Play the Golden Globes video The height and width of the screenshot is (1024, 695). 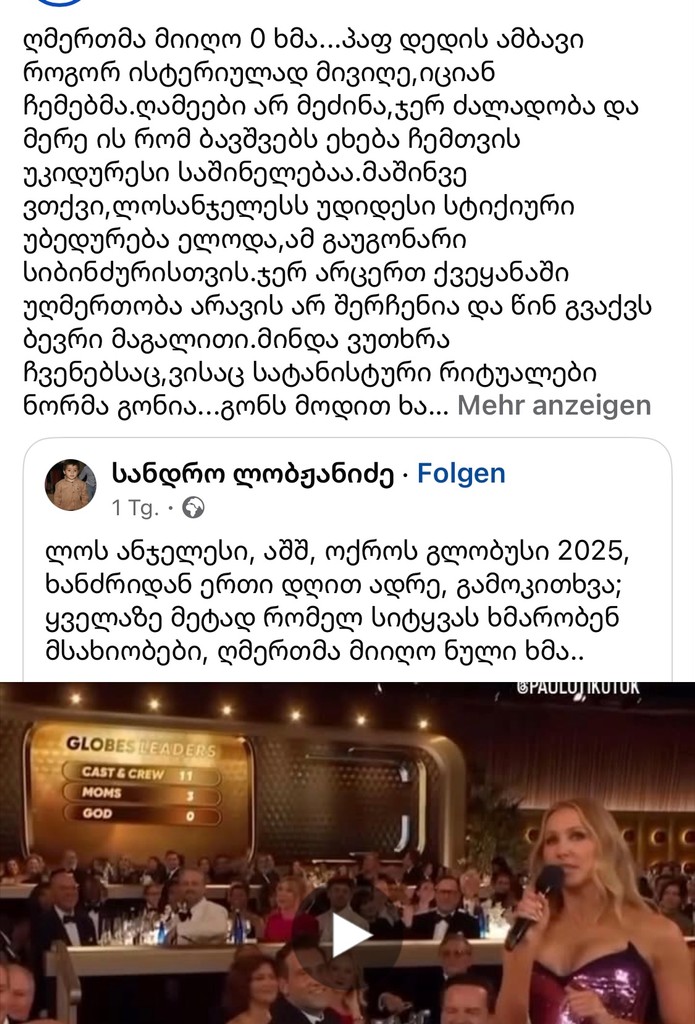click(349, 935)
